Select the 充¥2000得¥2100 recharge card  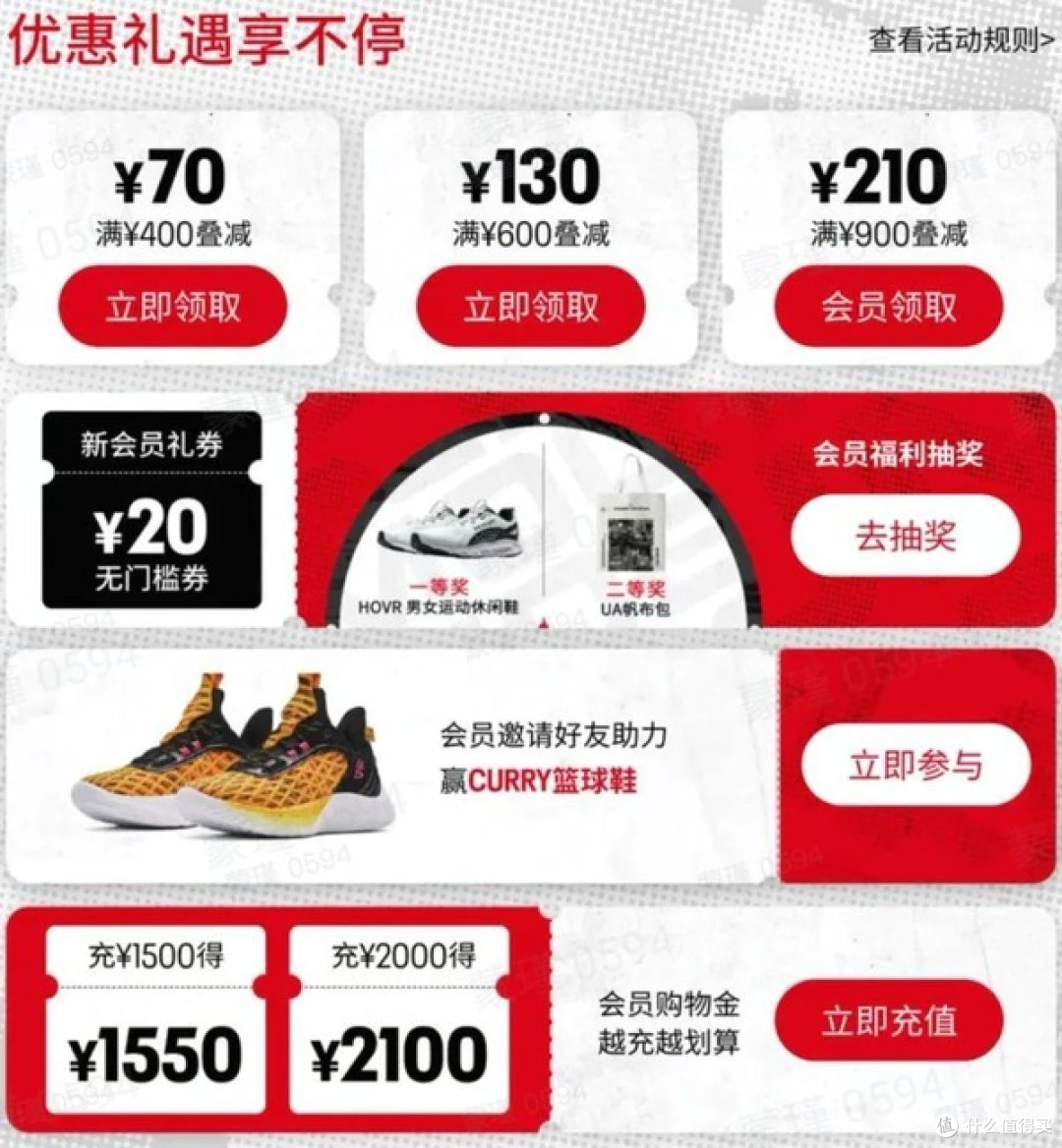click(399, 1020)
